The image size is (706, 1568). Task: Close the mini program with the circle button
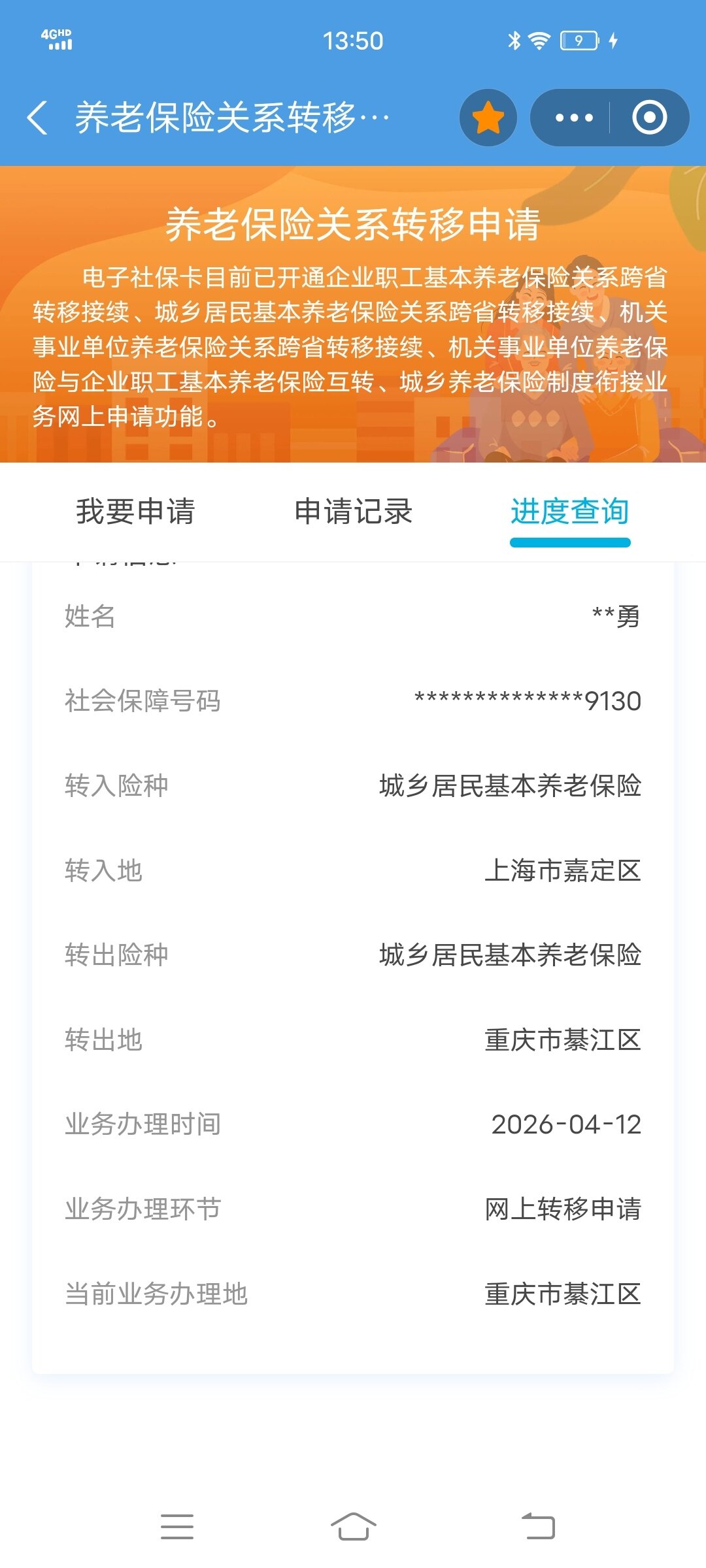(x=649, y=118)
